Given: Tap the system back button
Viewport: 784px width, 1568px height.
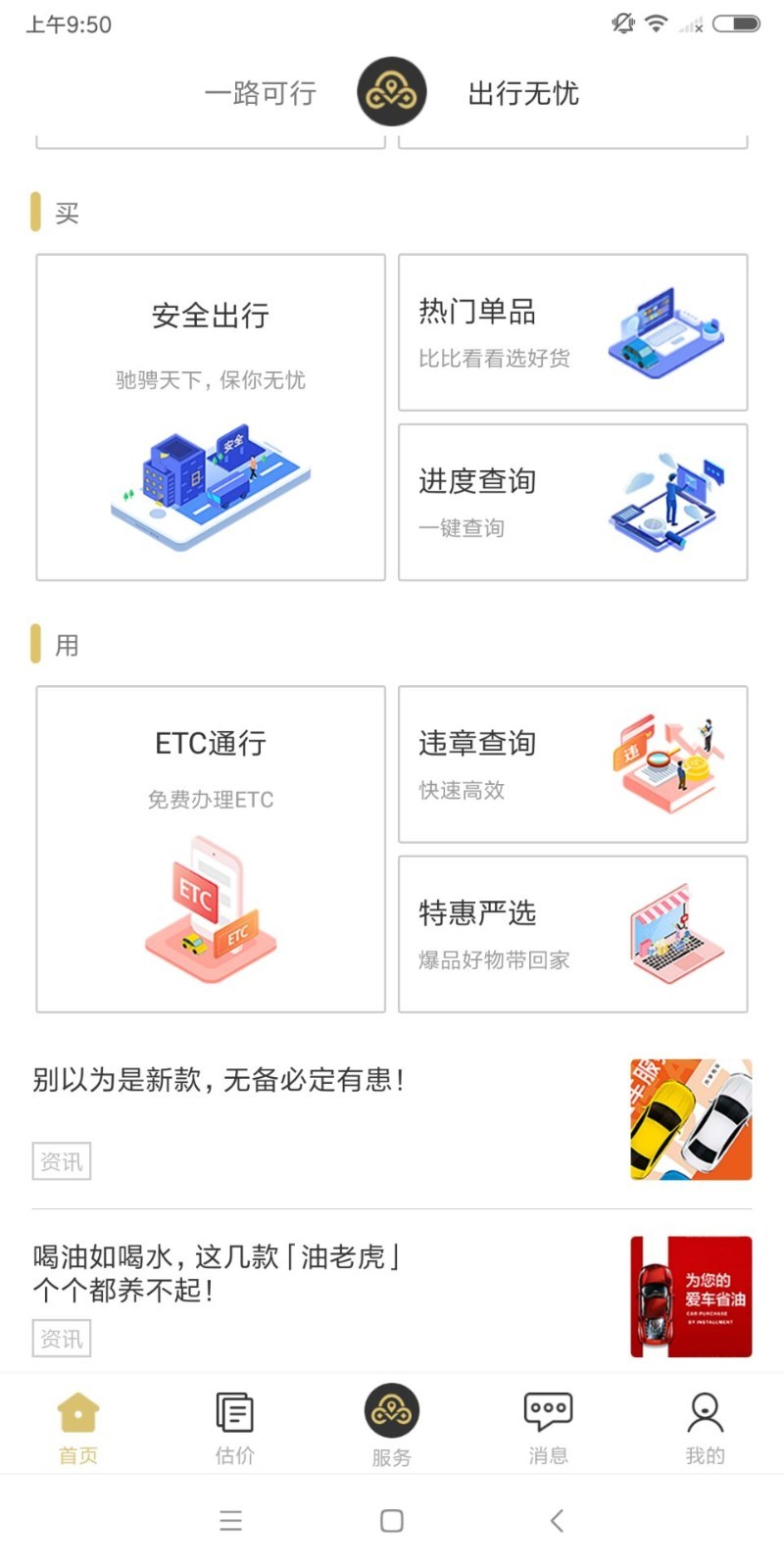Looking at the screenshot, I should pyautogui.click(x=557, y=1521).
